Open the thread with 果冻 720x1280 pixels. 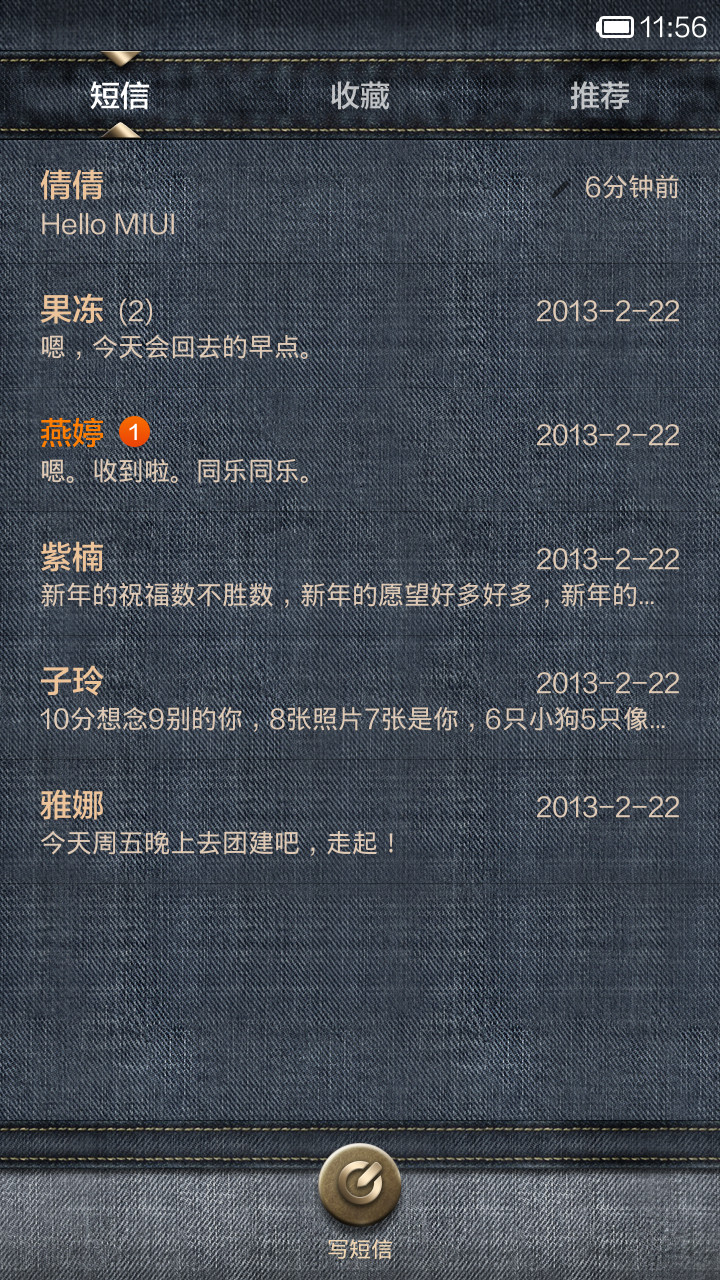tap(360, 328)
